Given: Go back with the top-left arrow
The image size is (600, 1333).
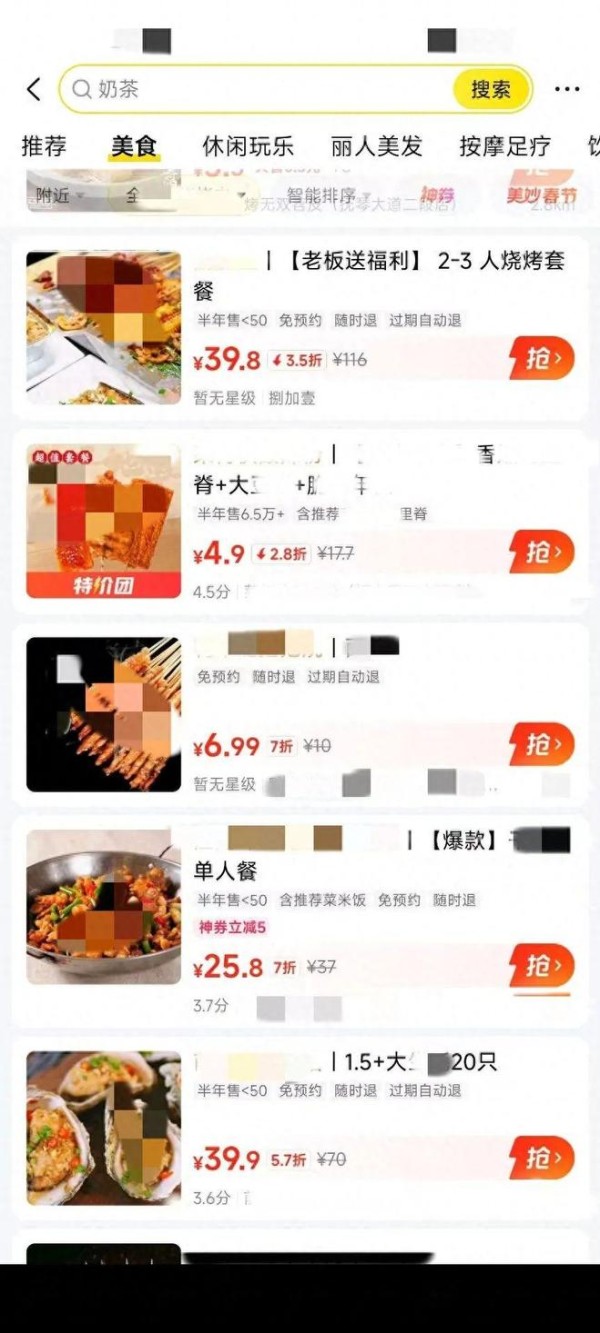Looking at the screenshot, I should tap(34, 89).
